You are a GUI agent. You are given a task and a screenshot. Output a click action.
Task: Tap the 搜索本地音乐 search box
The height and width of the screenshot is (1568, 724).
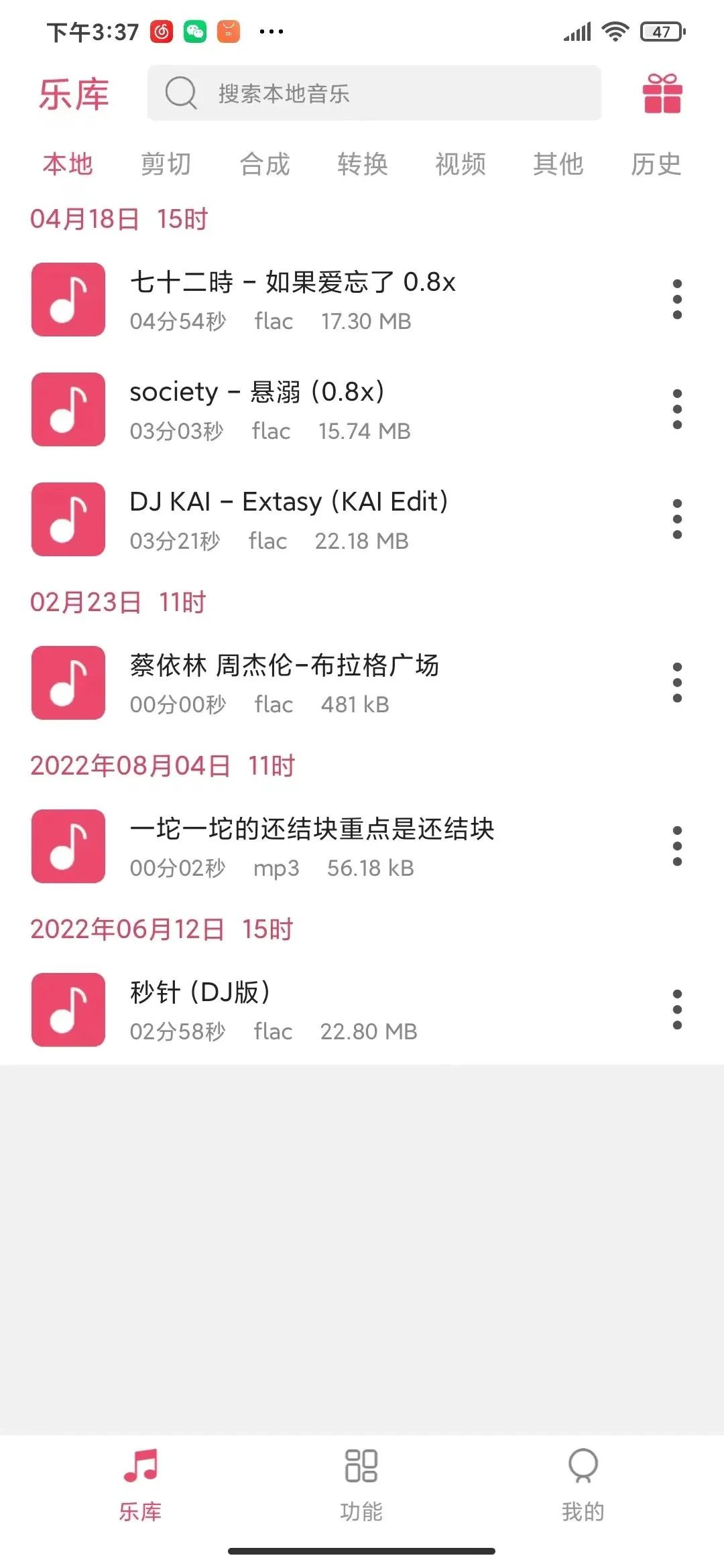click(x=374, y=93)
